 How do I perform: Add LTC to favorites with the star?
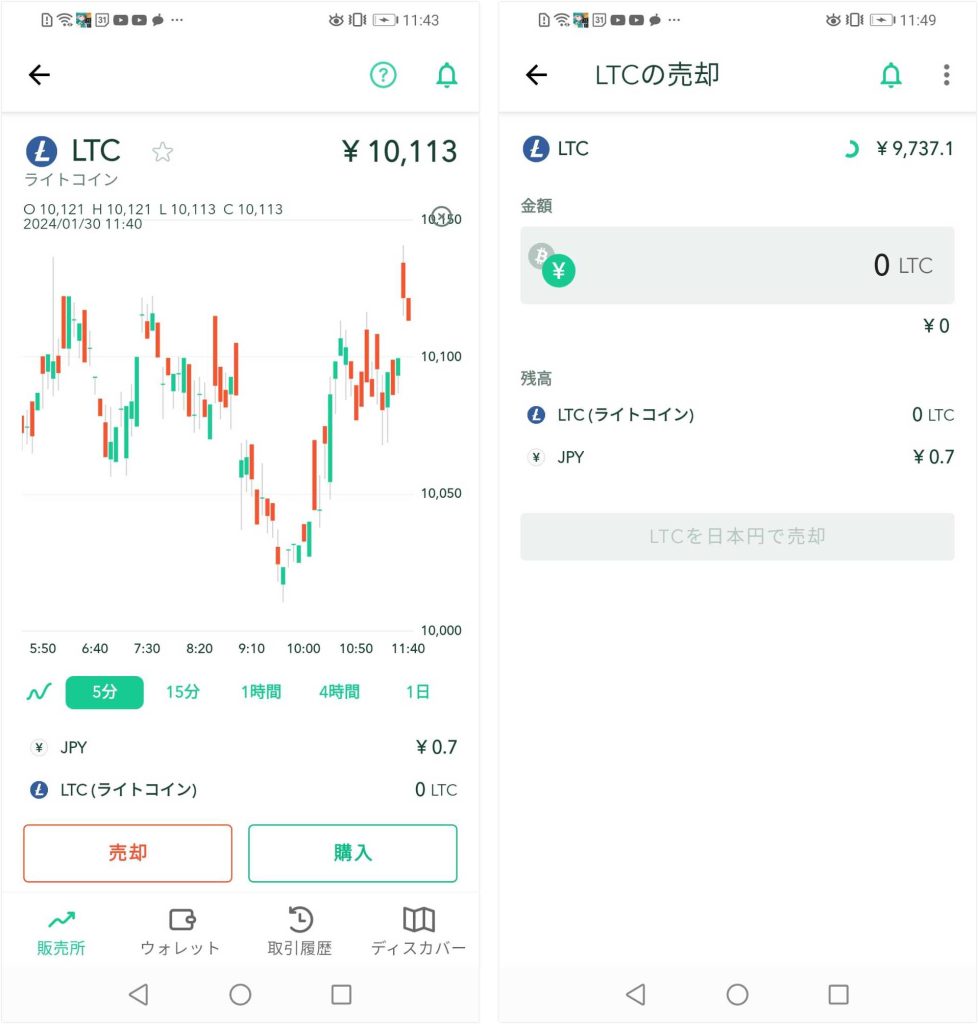coord(162,152)
